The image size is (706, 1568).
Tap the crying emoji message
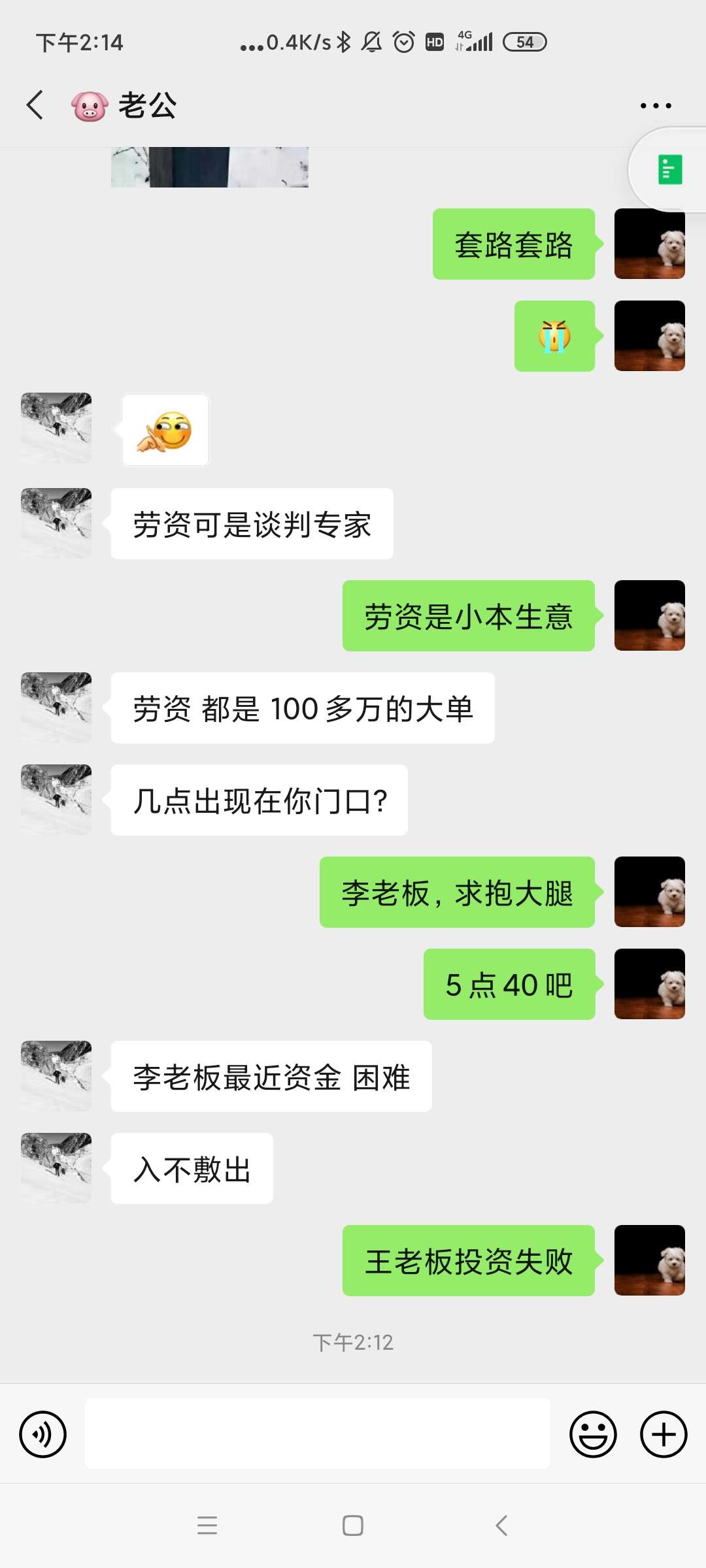coord(554,335)
